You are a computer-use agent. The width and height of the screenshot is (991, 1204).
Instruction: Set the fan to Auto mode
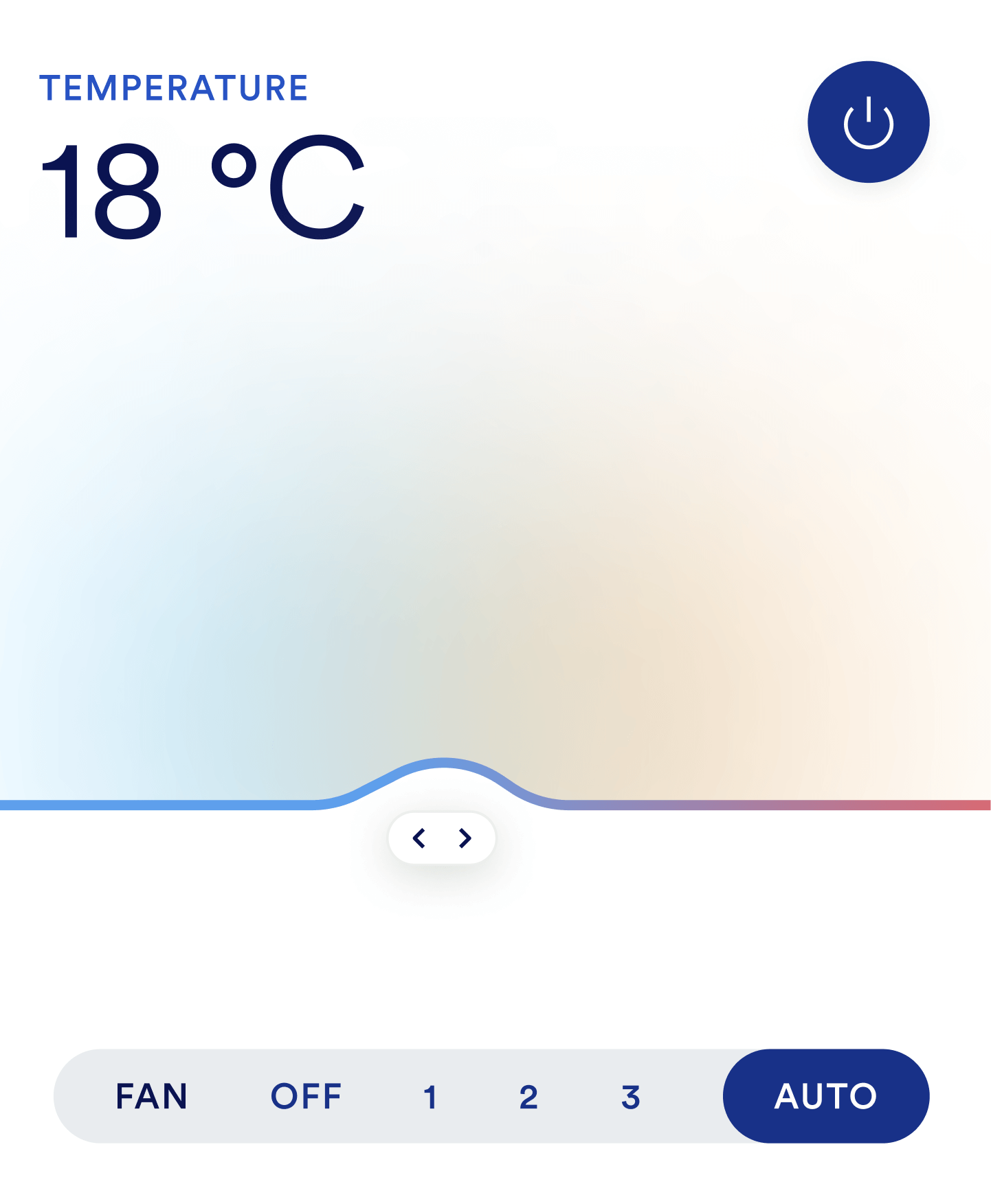(825, 1096)
